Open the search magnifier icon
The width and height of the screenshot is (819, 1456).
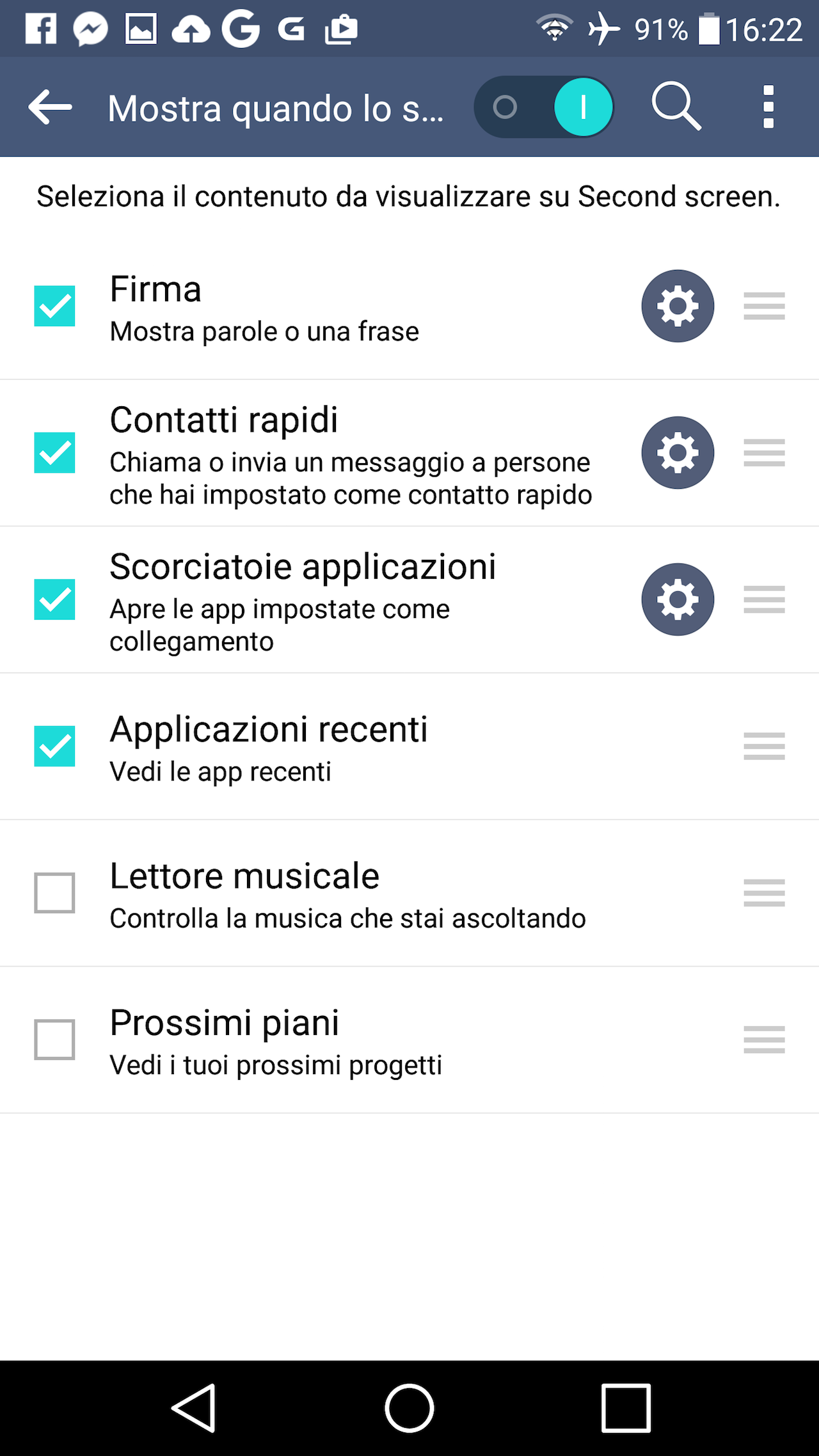[676, 107]
